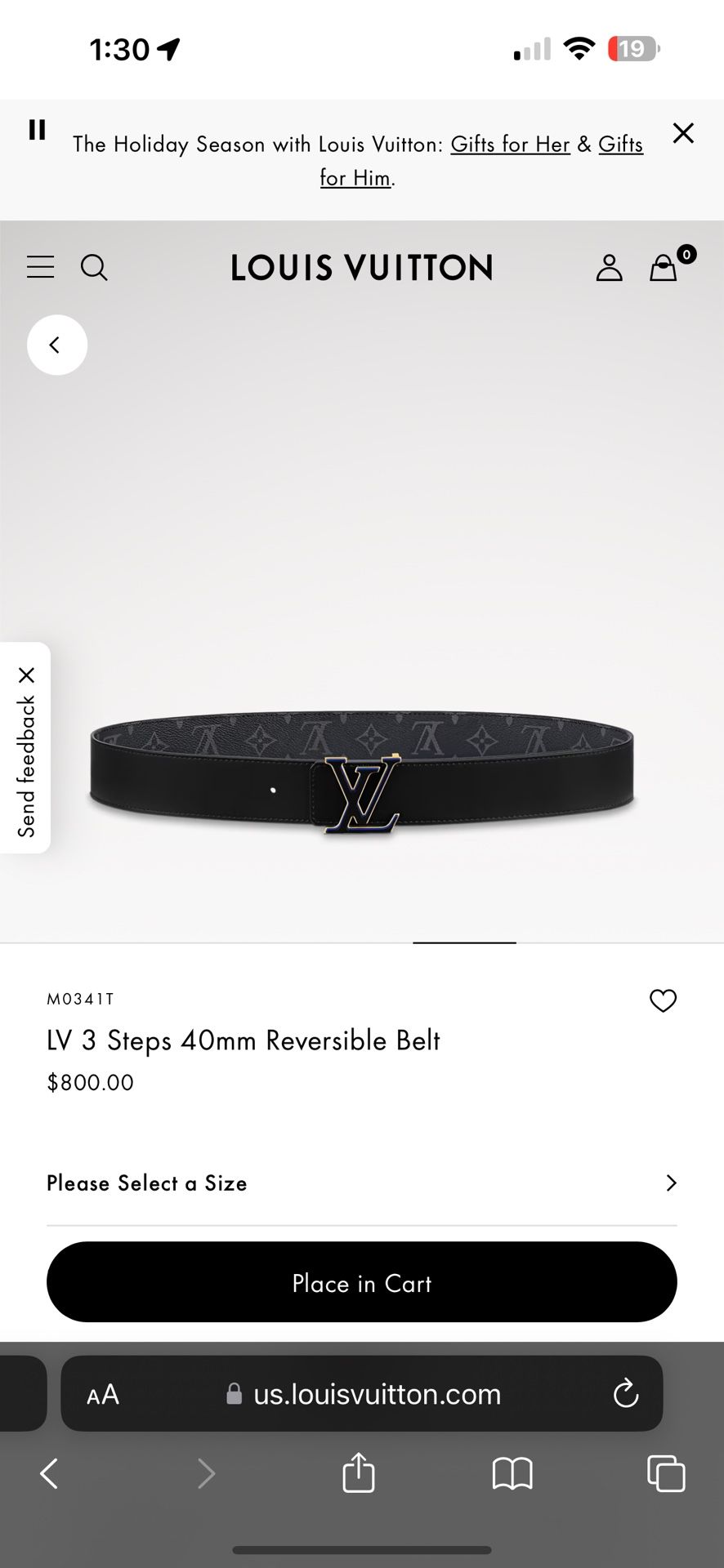Open the Send feedback panel

(x=27, y=766)
